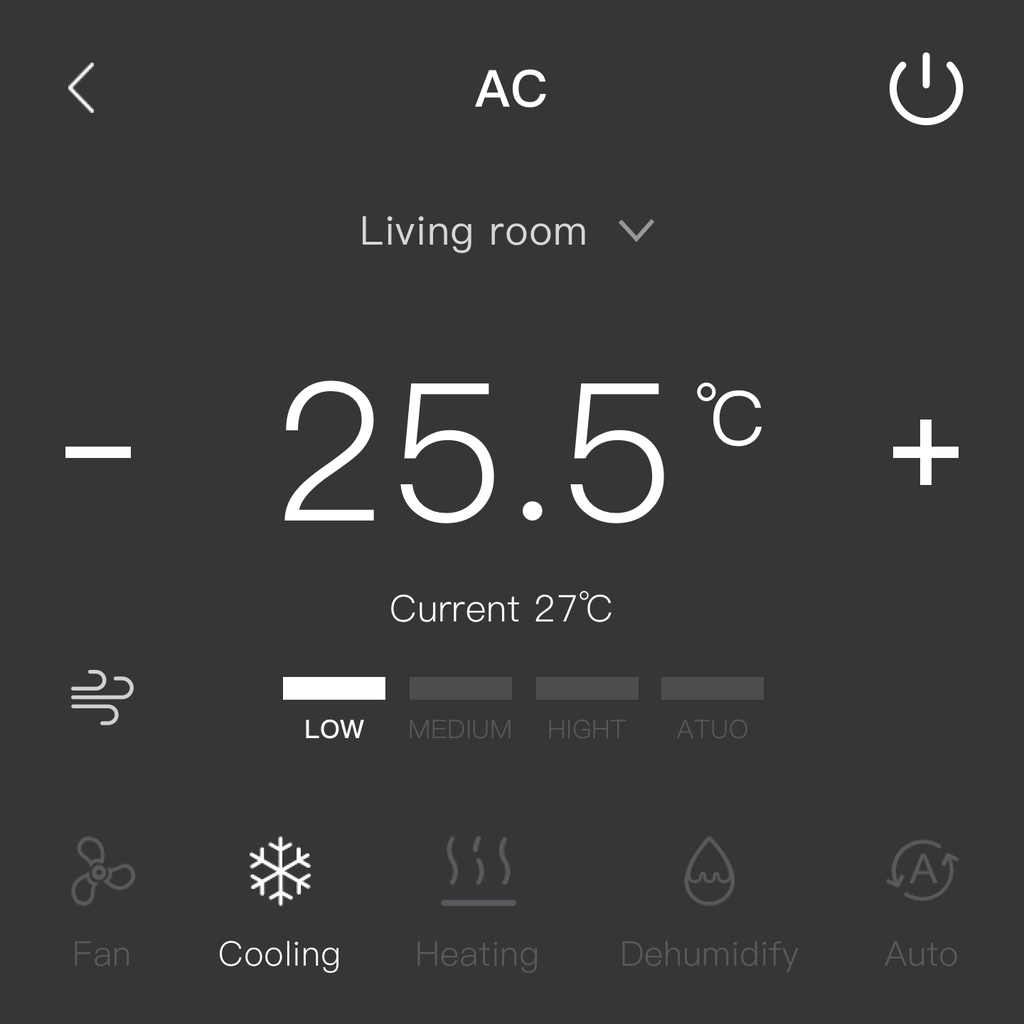Set fan speed to HIGHT
The height and width of the screenshot is (1024, 1024).
(x=586, y=706)
